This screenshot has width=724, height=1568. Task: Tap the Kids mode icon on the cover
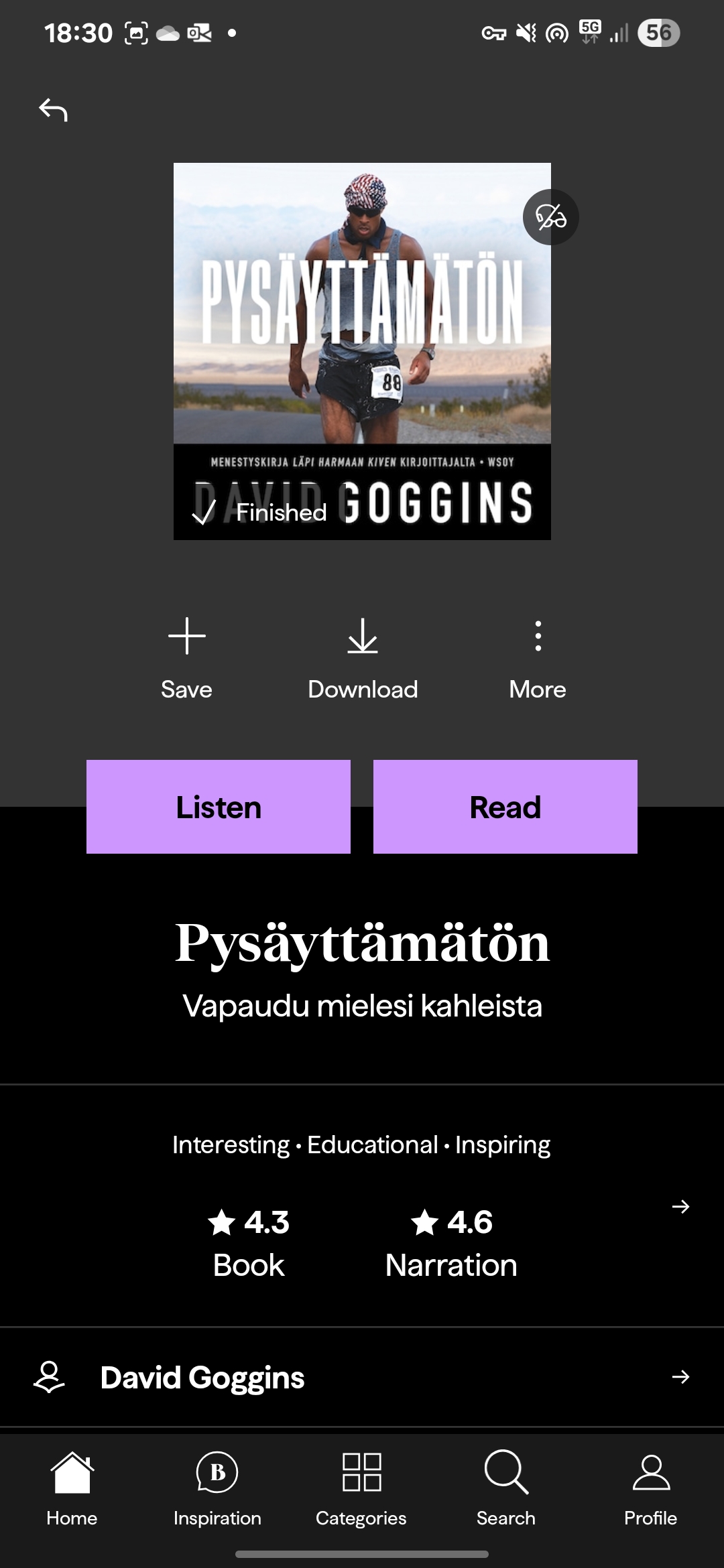click(x=550, y=217)
